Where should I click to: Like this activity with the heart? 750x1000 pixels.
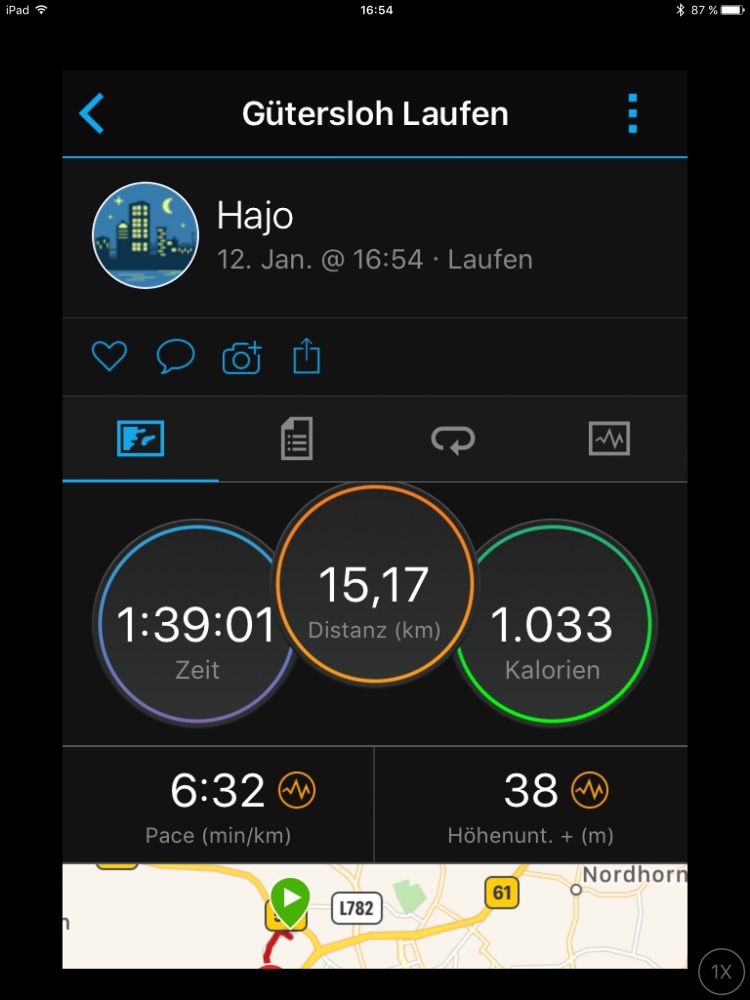tap(109, 356)
